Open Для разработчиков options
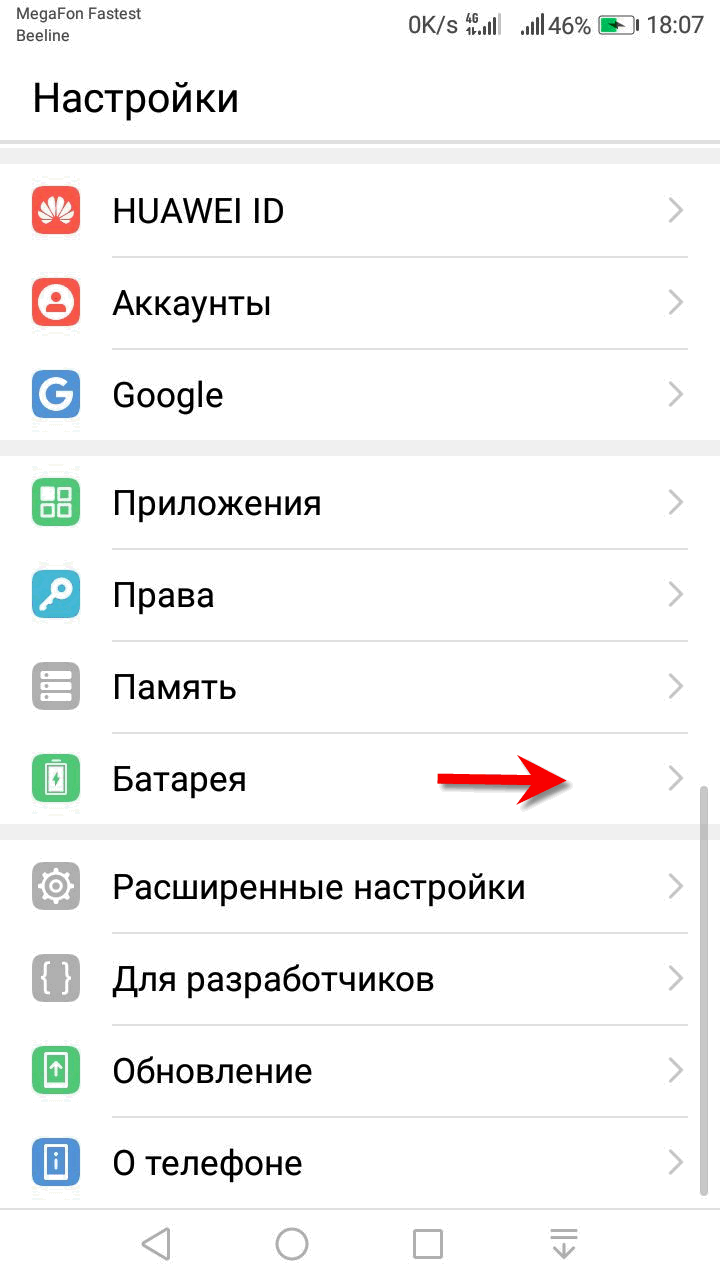 coord(360,979)
